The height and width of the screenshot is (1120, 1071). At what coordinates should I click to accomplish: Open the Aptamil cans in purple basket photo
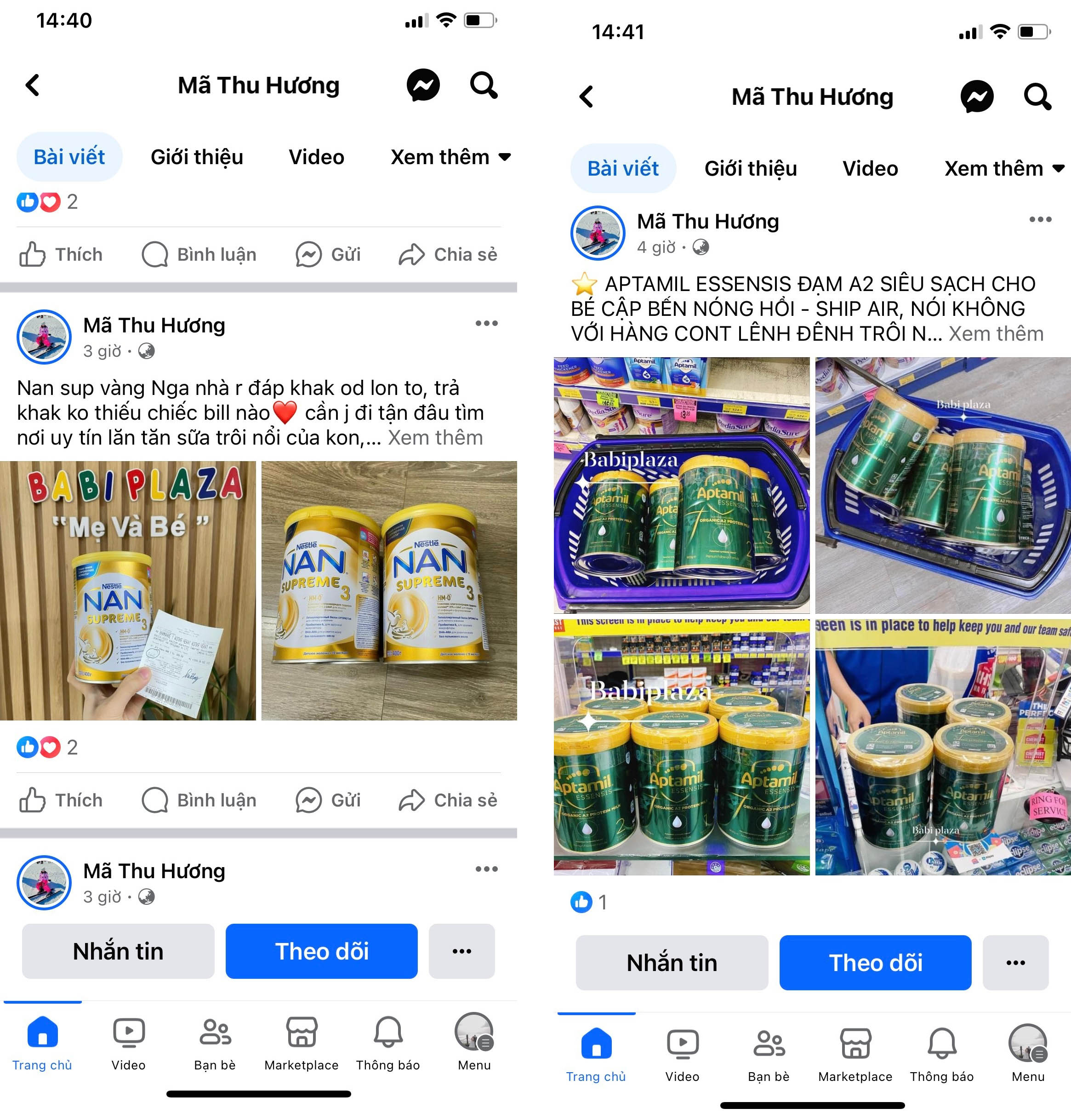tap(681, 485)
